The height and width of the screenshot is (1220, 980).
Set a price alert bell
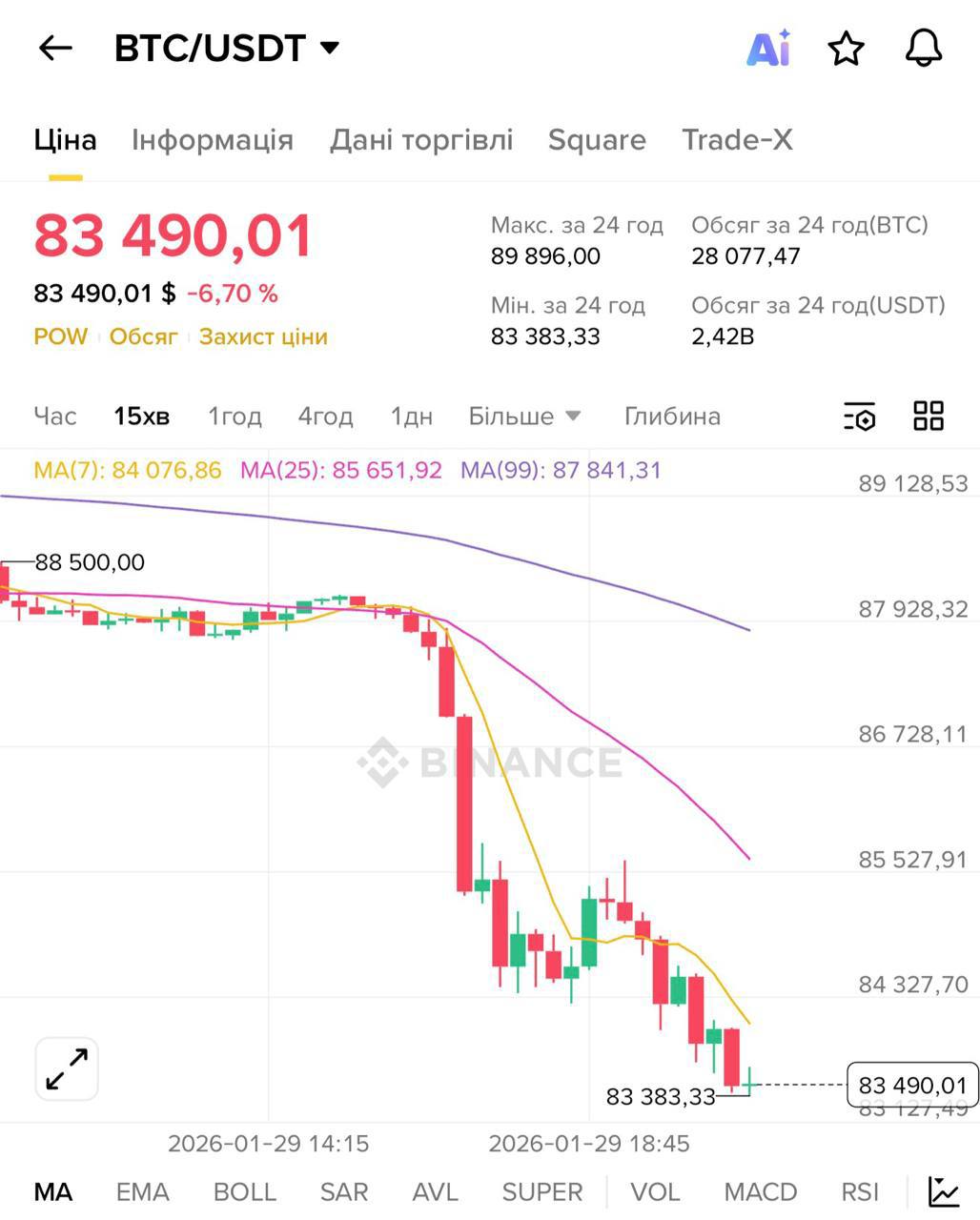pos(923,48)
